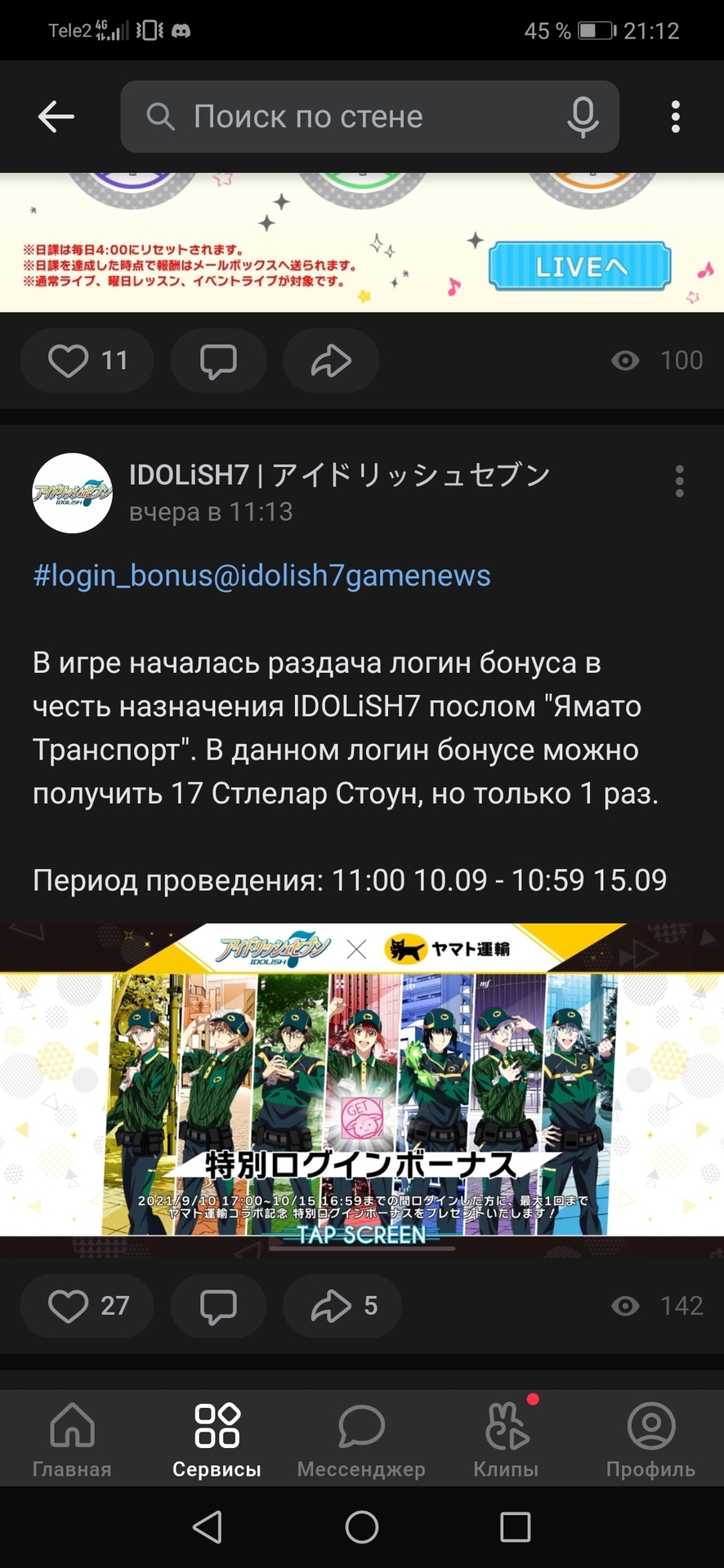This screenshot has height=1568, width=724.
Task: Like the login bonus post with 27 likes
Action: click(87, 1306)
